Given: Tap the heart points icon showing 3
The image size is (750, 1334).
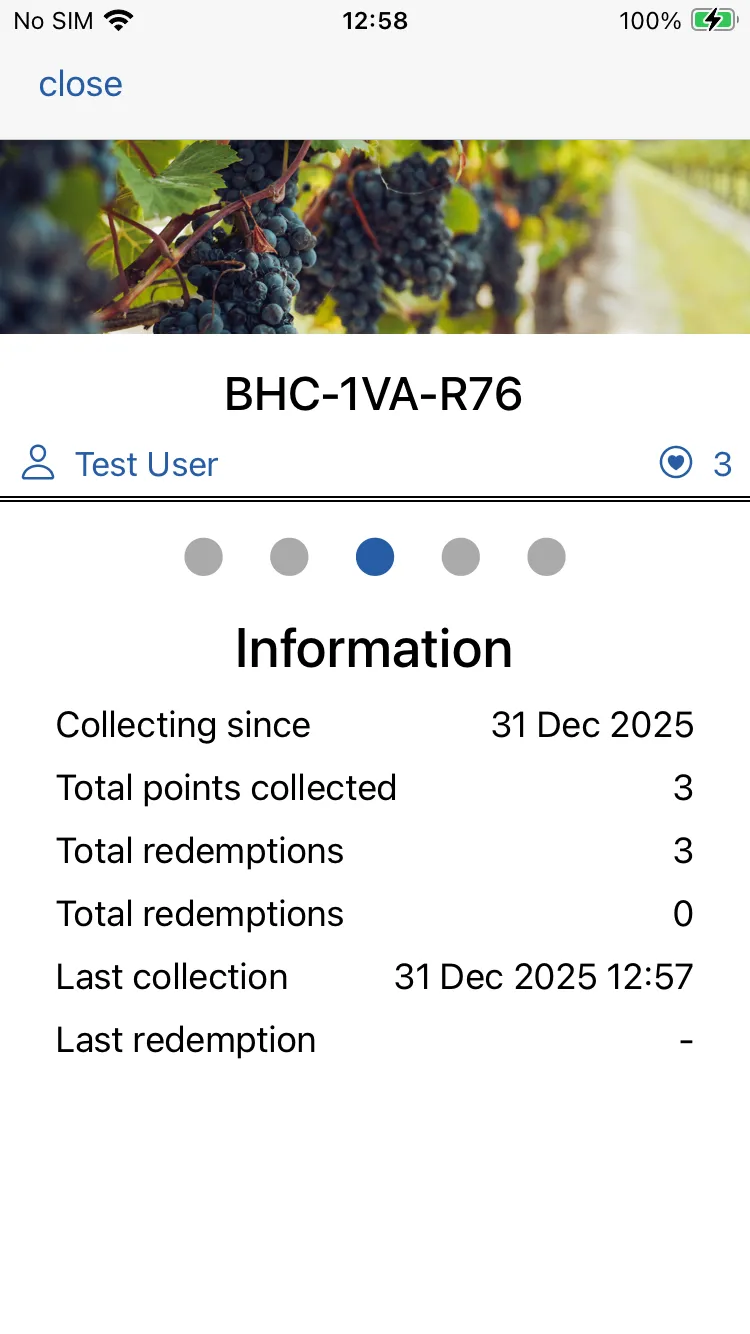Looking at the screenshot, I should (x=676, y=463).
